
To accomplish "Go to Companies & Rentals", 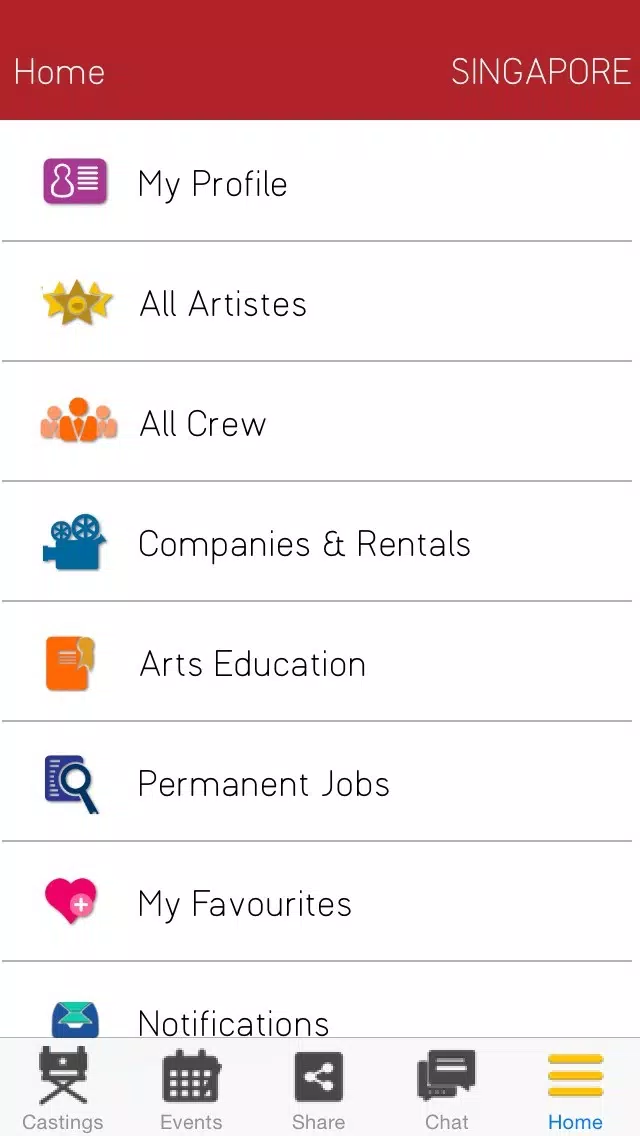I will point(320,542).
